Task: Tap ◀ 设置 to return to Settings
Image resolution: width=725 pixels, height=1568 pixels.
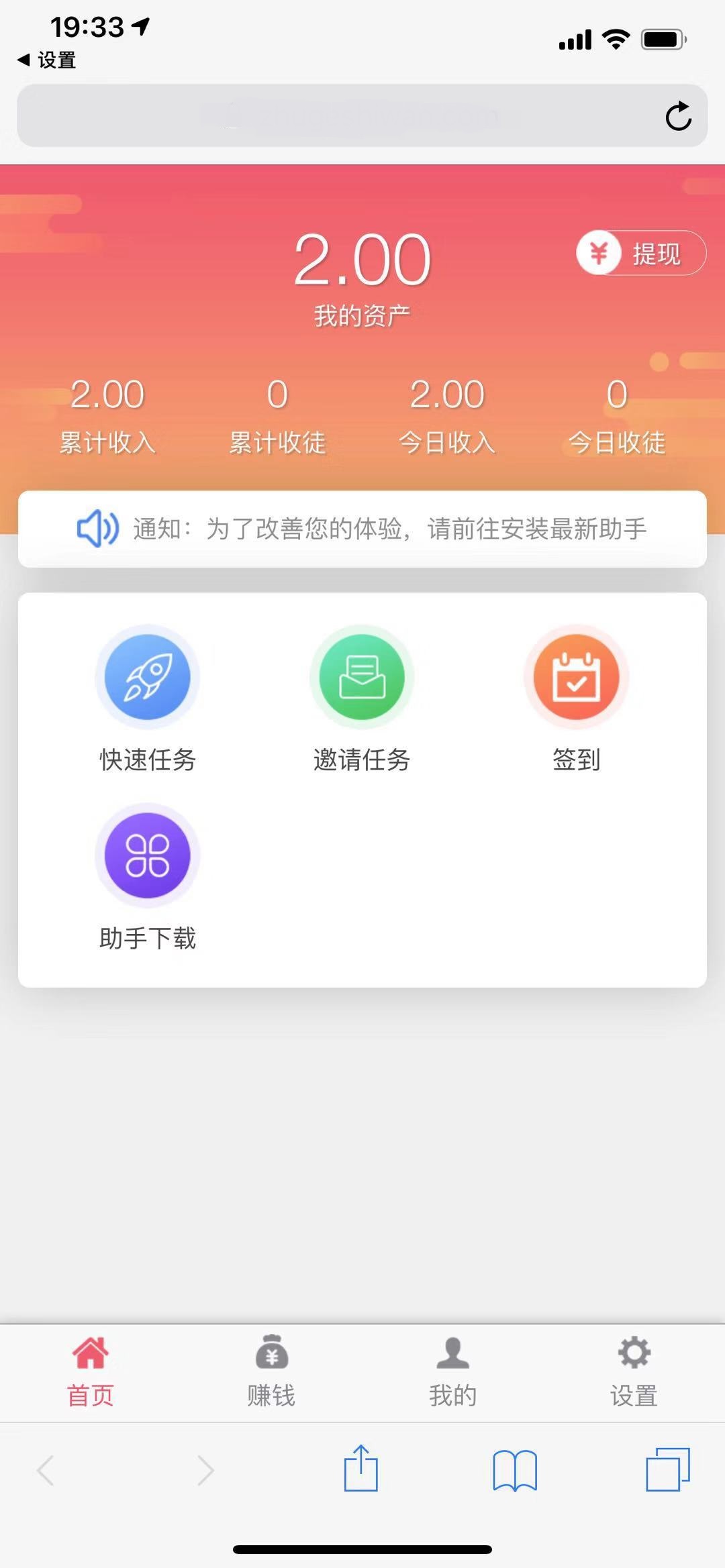Action: pos(46,60)
